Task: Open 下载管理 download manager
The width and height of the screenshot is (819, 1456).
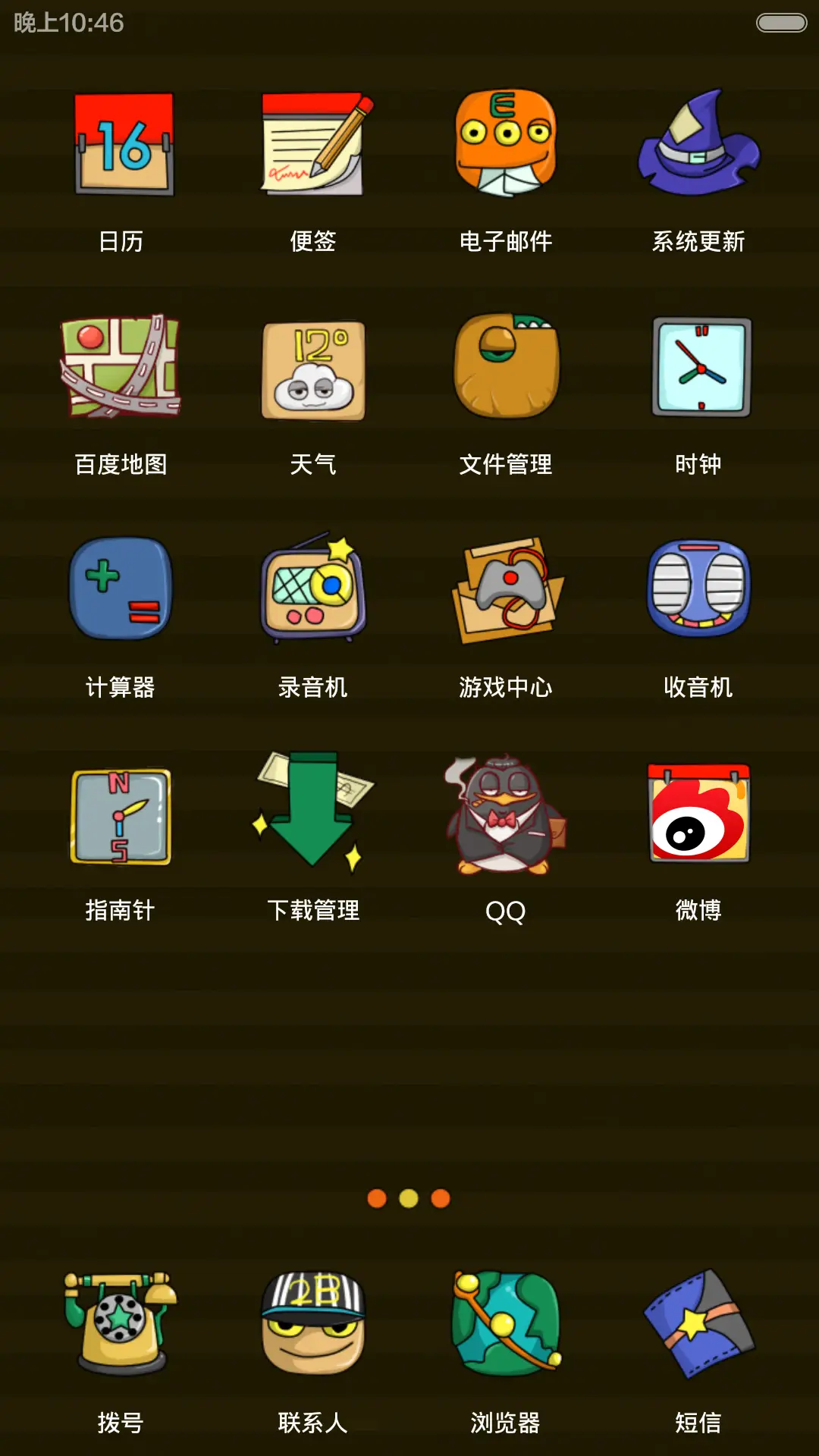Action: [313, 813]
